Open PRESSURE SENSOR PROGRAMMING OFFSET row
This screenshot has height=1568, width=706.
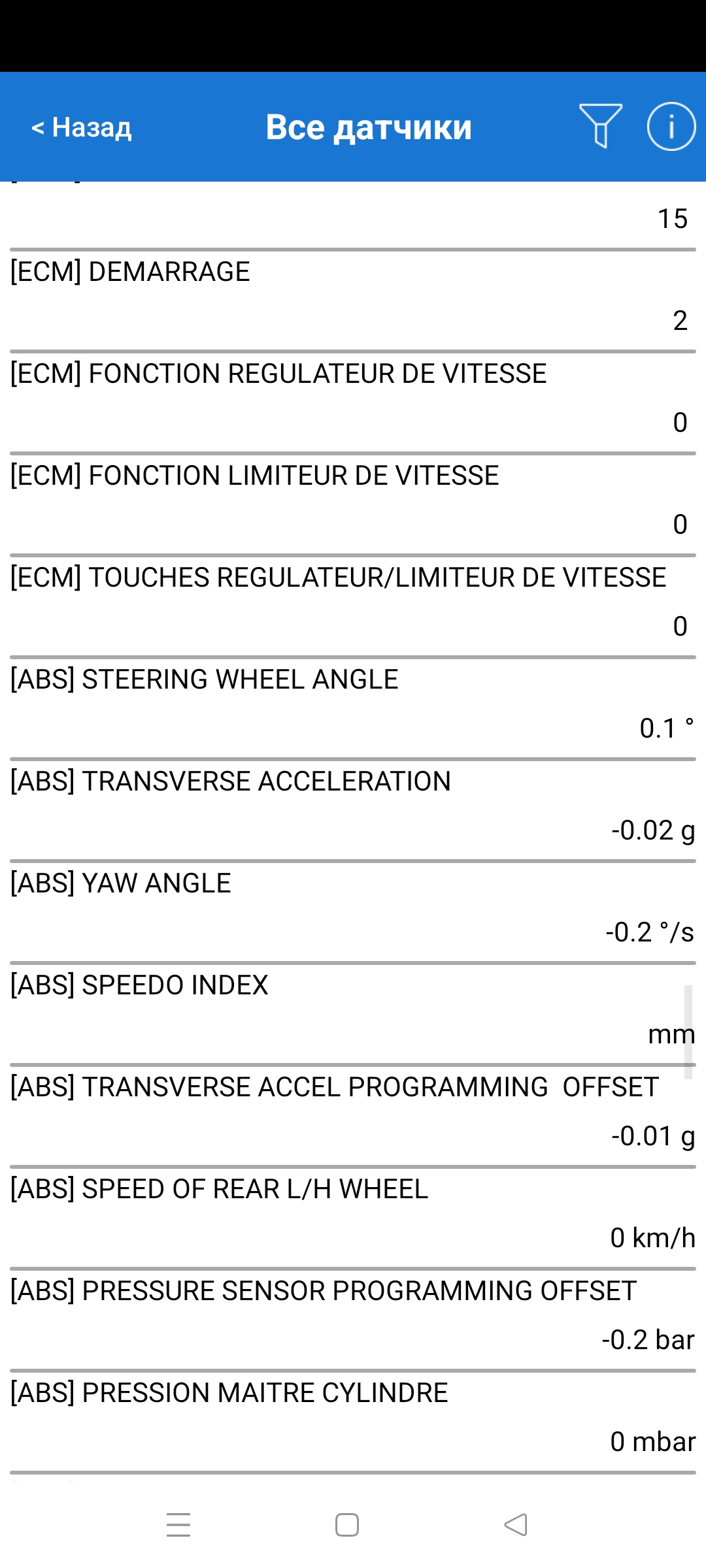(x=353, y=1320)
